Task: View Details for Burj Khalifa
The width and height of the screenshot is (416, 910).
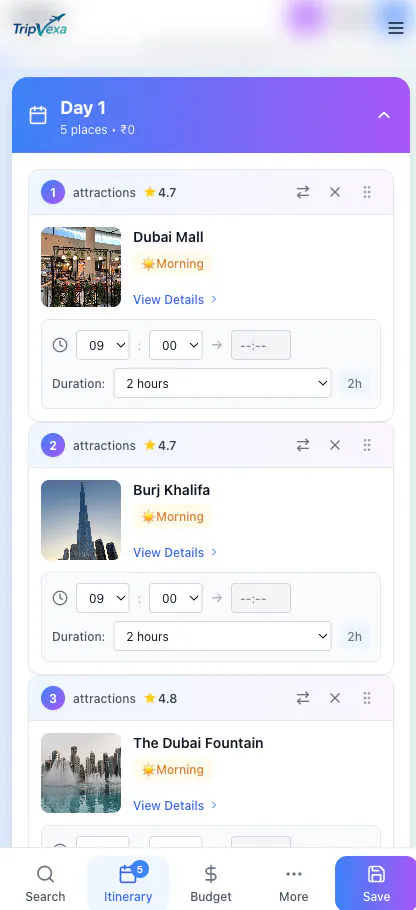Action: tap(175, 552)
